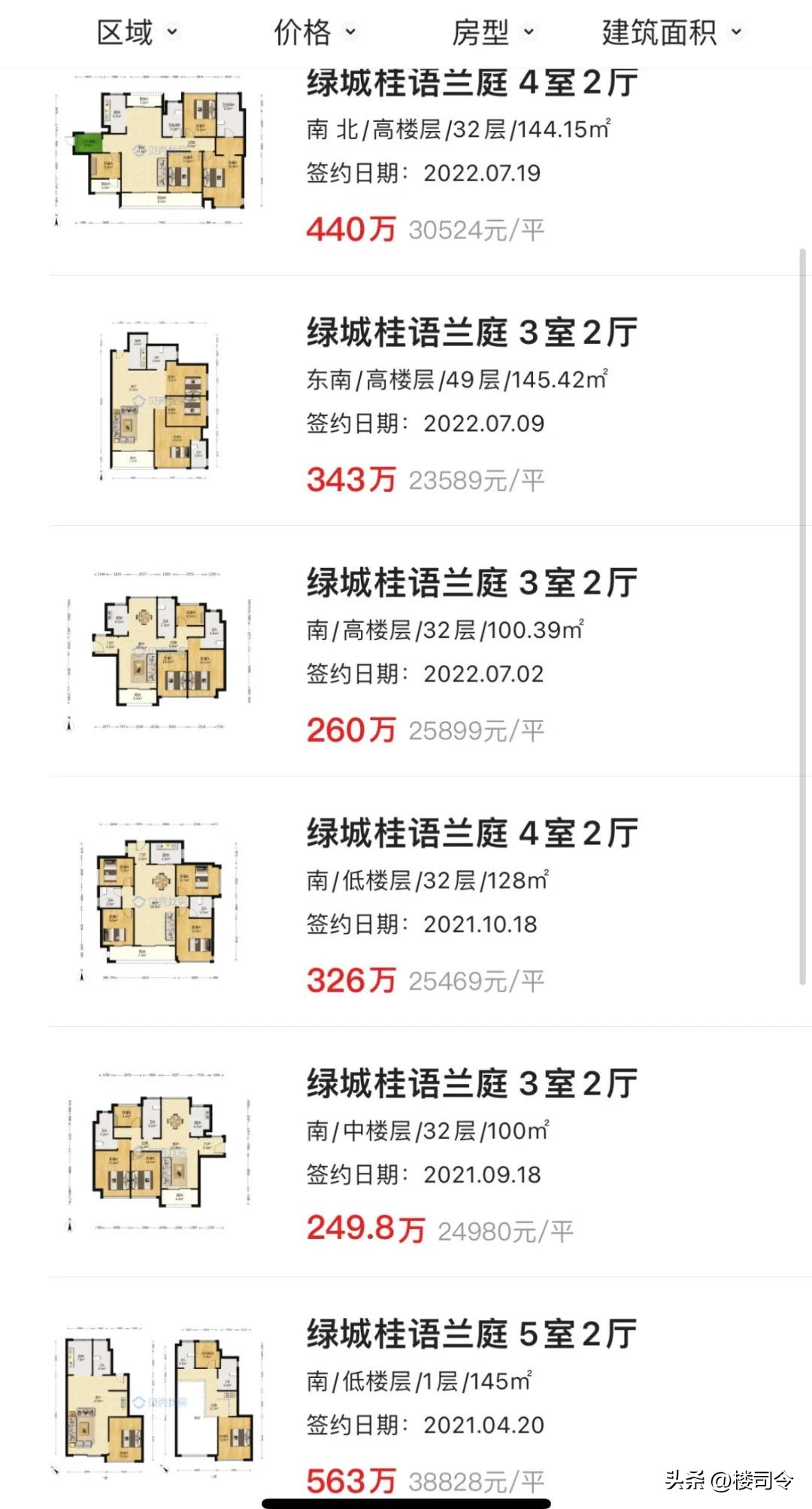
Task: Open the 价格 filter dropdown
Action: 316,32
